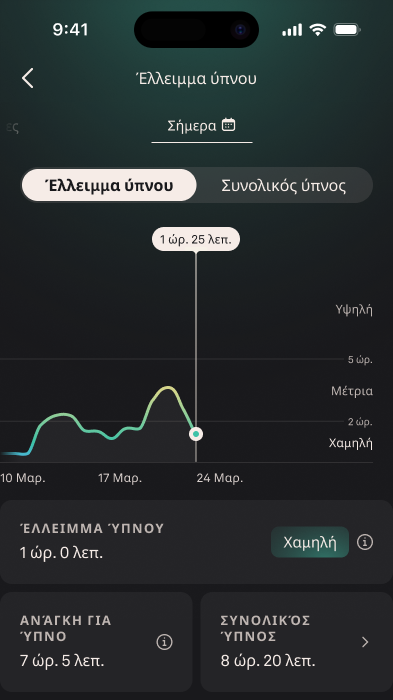Tap the selected data point on the chart
The width and height of the screenshot is (393, 700).
pos(196,434)
